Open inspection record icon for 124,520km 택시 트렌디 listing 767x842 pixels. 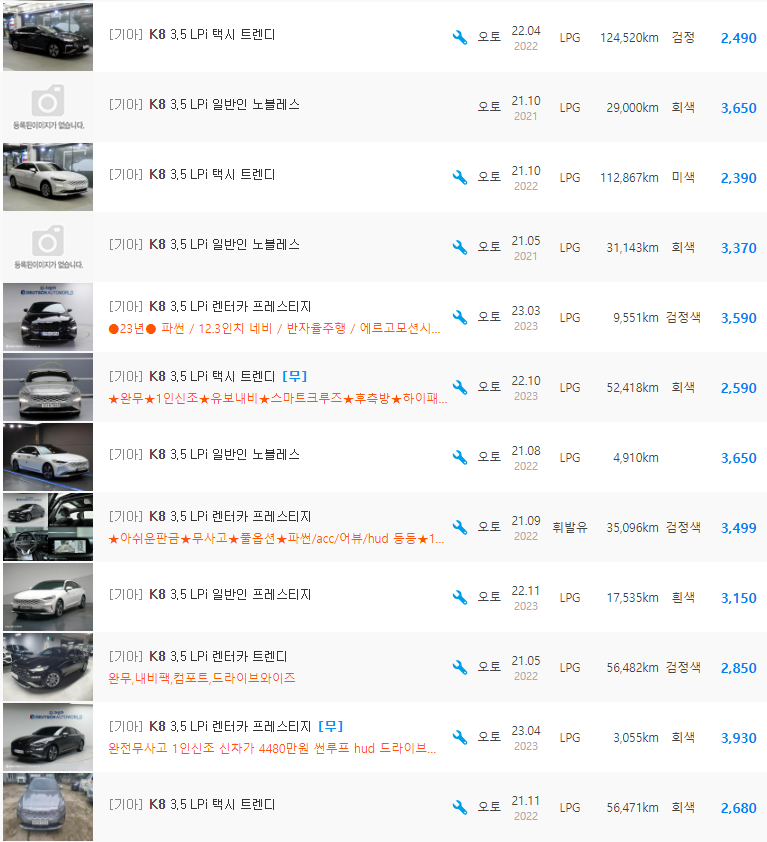(x=460, y=37)
